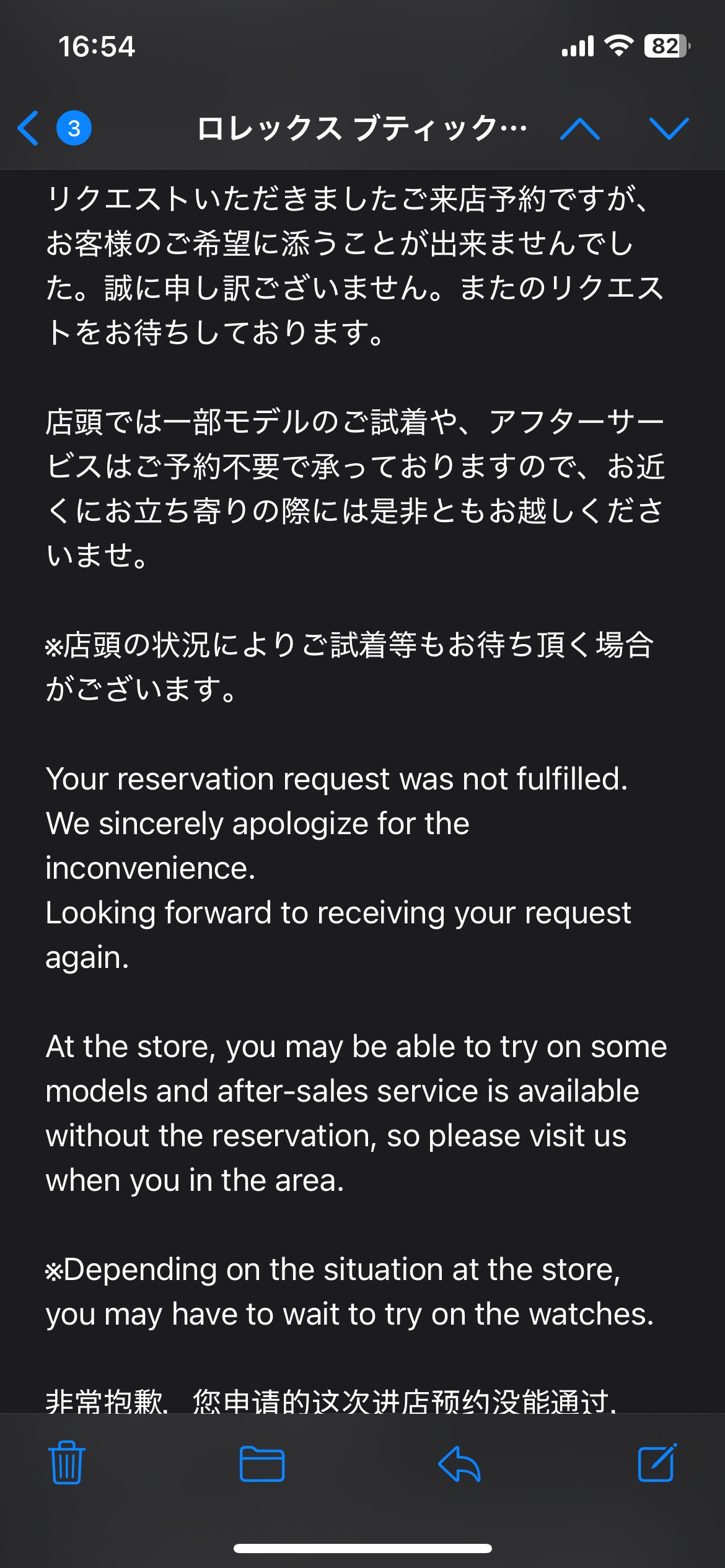
Task: Compose a new email
Action: 657,1462
